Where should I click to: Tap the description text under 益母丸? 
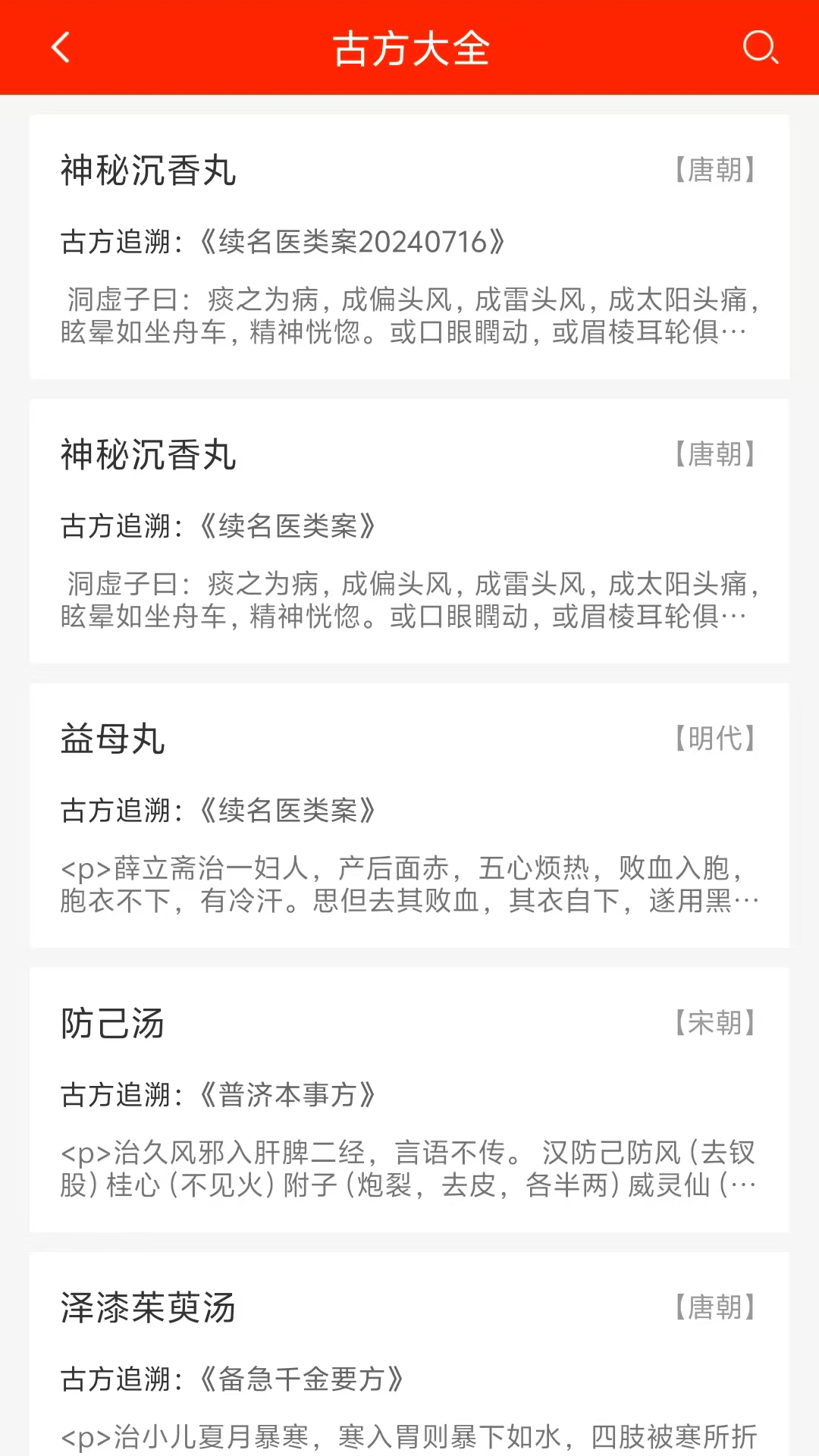click(409, 883)
